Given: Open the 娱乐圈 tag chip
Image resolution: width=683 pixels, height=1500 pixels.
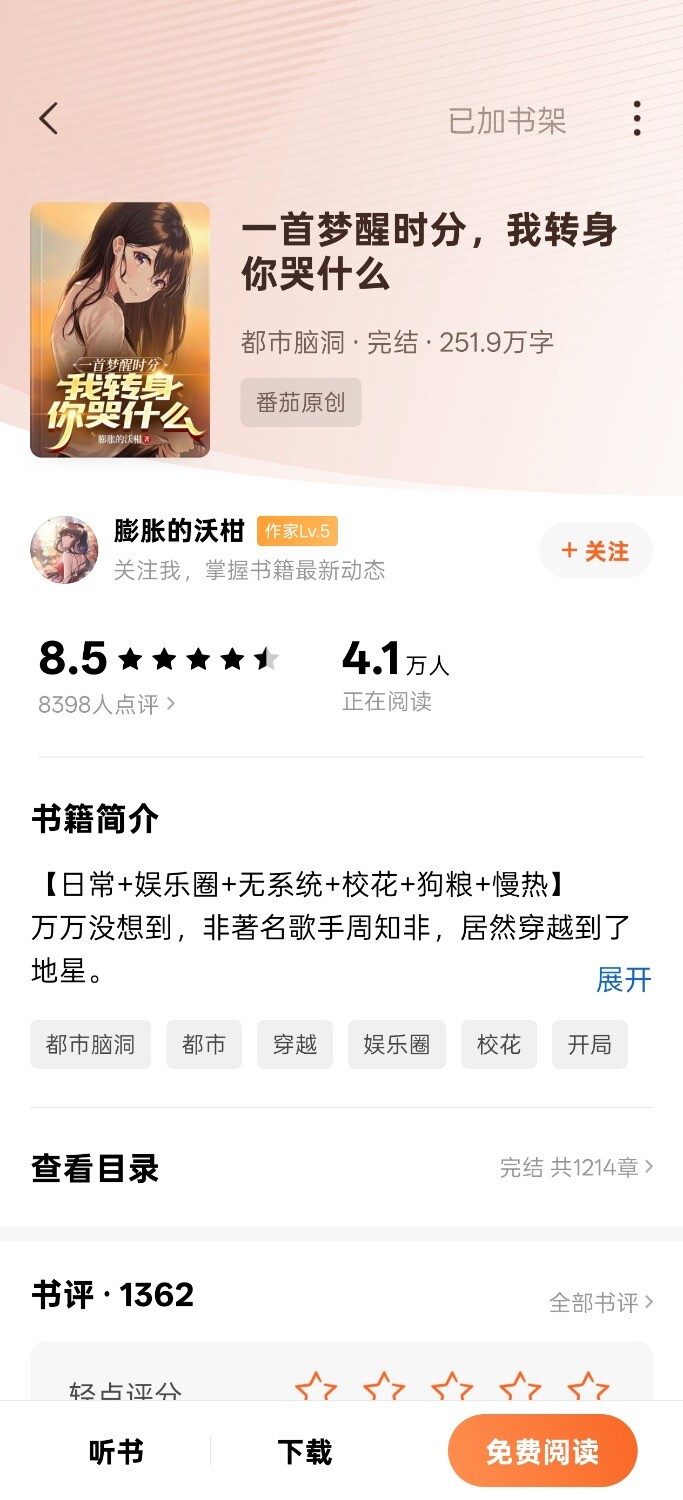Looking at the screenshot, I should pos(397,1045).
